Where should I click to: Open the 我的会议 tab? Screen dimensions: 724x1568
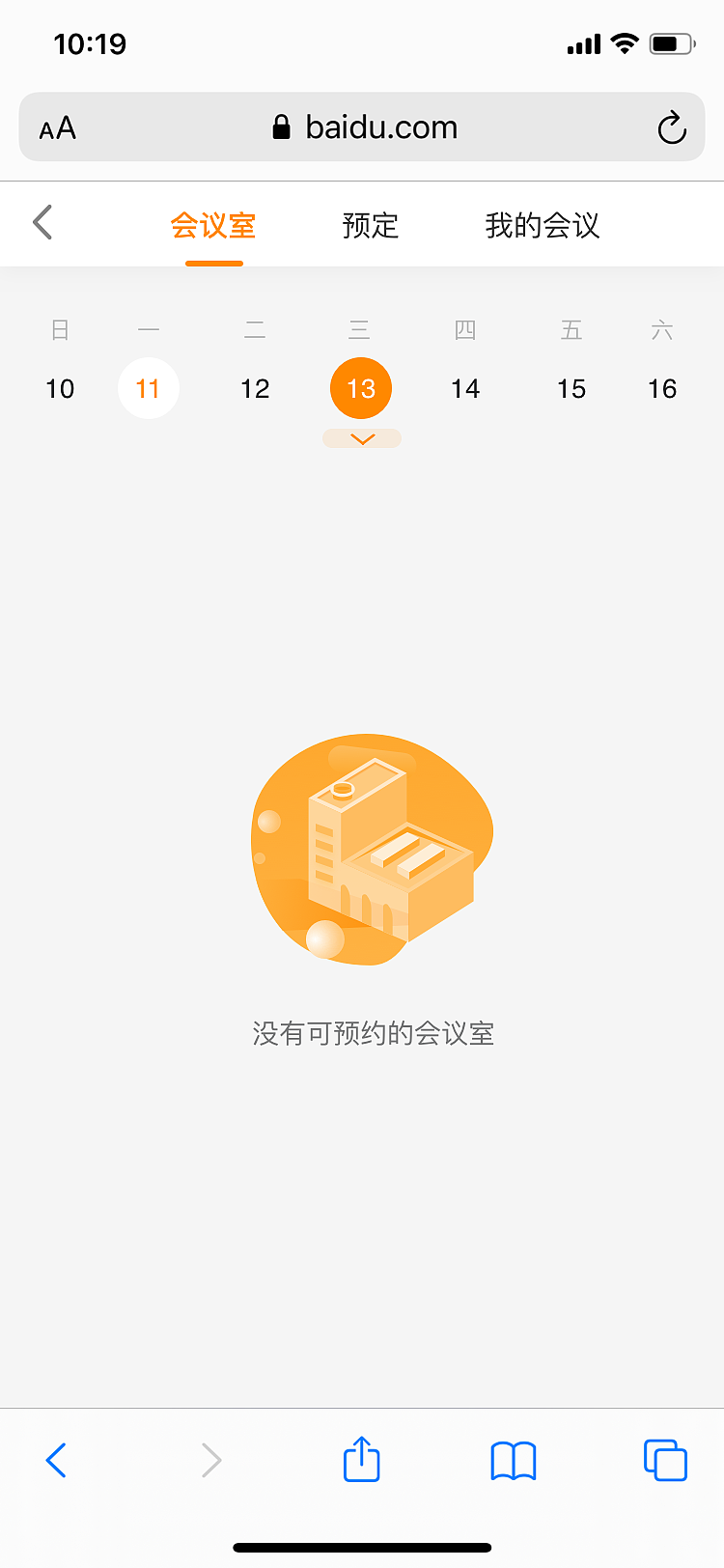542,224
